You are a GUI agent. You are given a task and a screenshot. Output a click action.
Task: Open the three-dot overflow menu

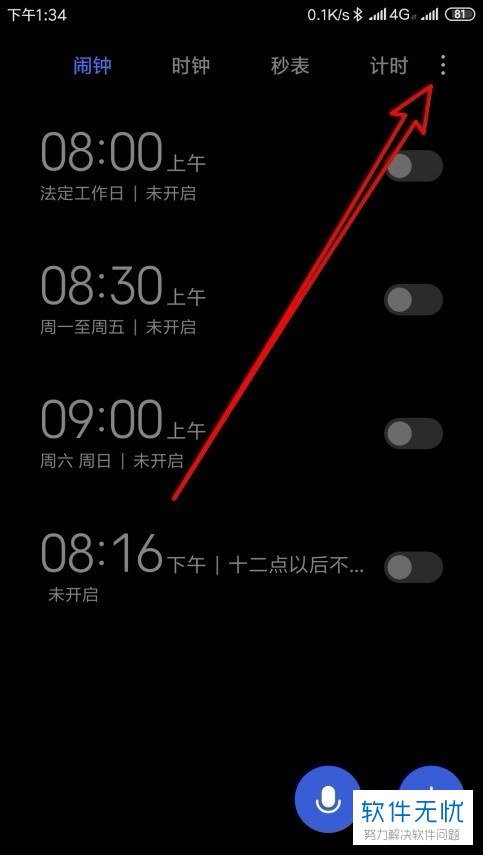[443, 65]
